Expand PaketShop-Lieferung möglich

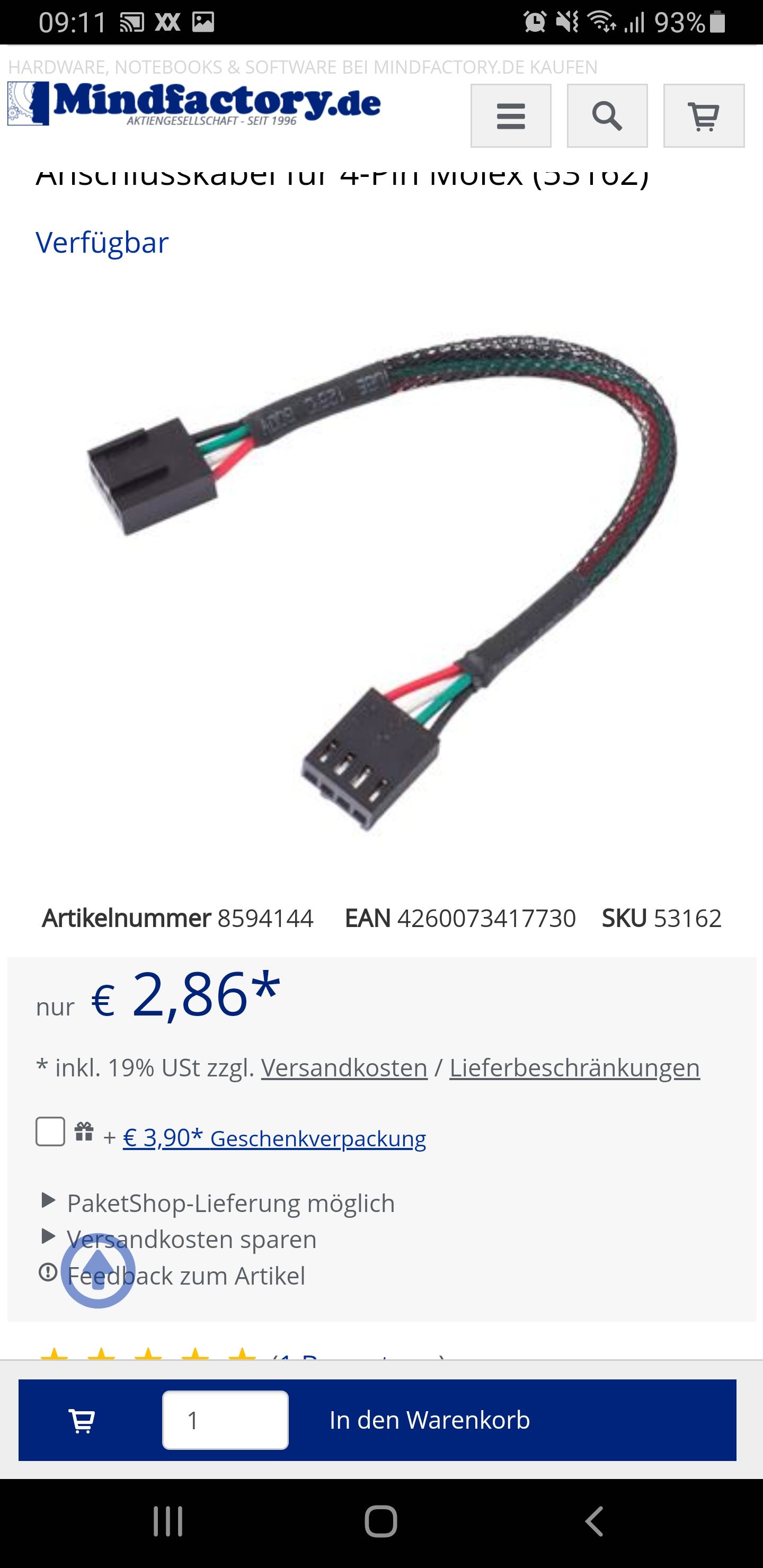(218, 1204)
